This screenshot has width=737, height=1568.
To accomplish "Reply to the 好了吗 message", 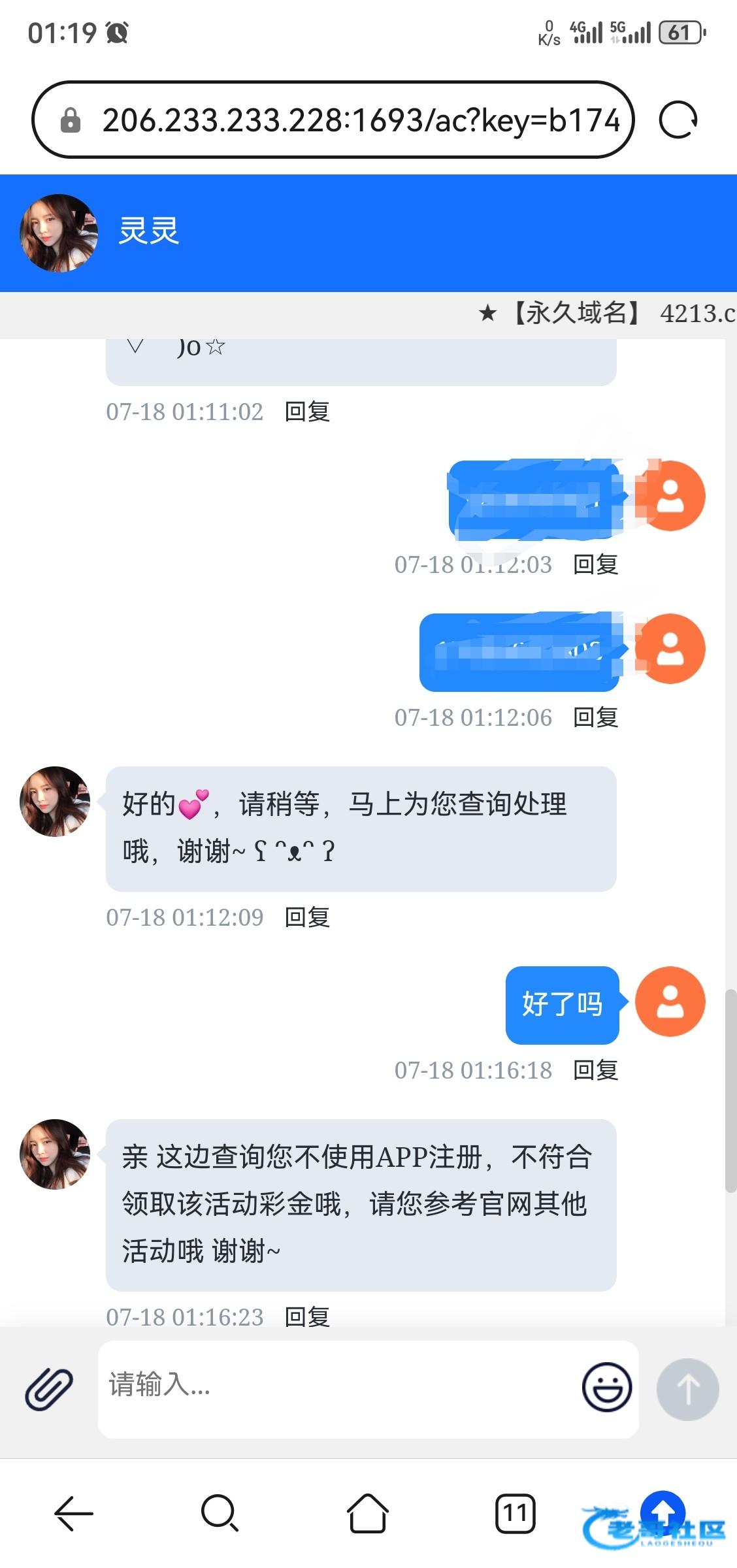I will tap(595, 1070).
